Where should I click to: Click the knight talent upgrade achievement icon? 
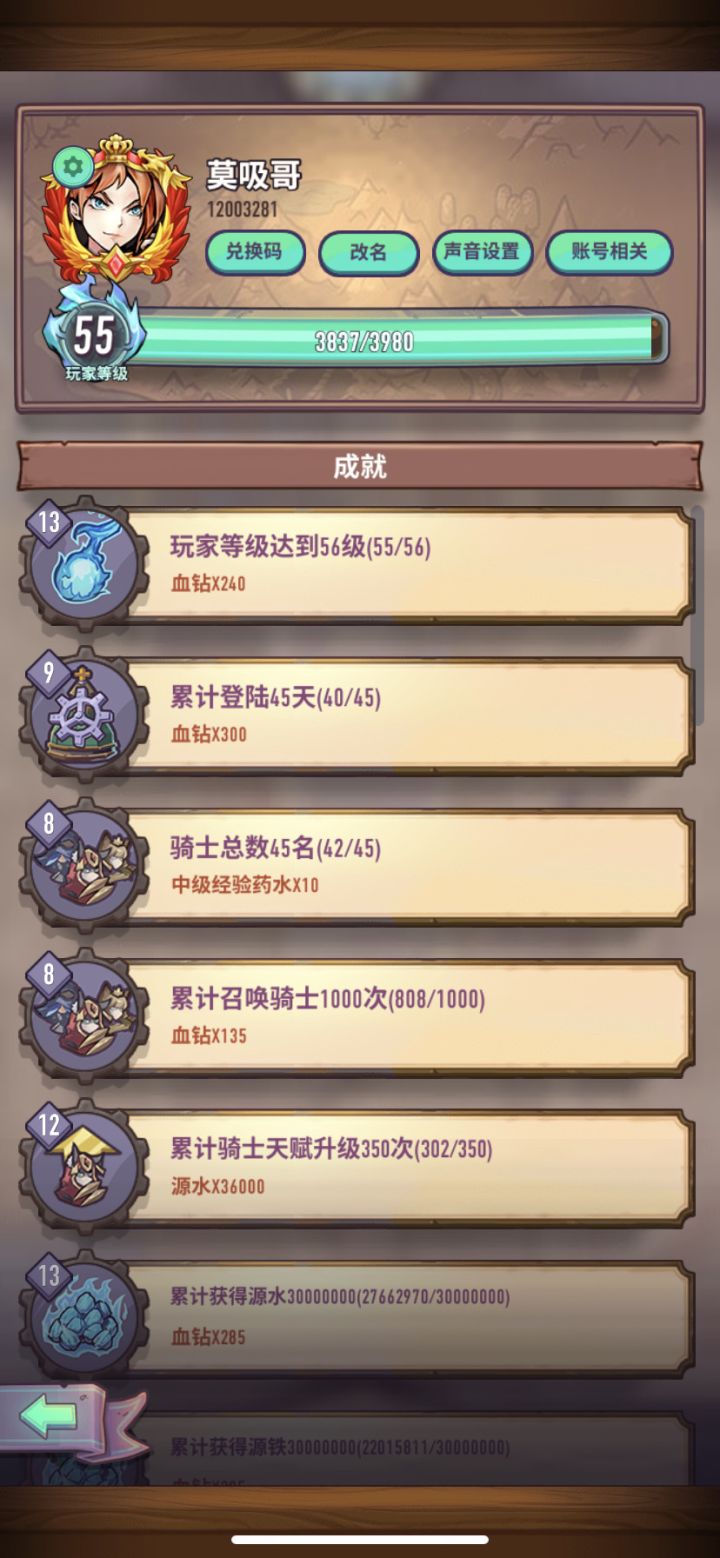click(x=85, y=1166)
